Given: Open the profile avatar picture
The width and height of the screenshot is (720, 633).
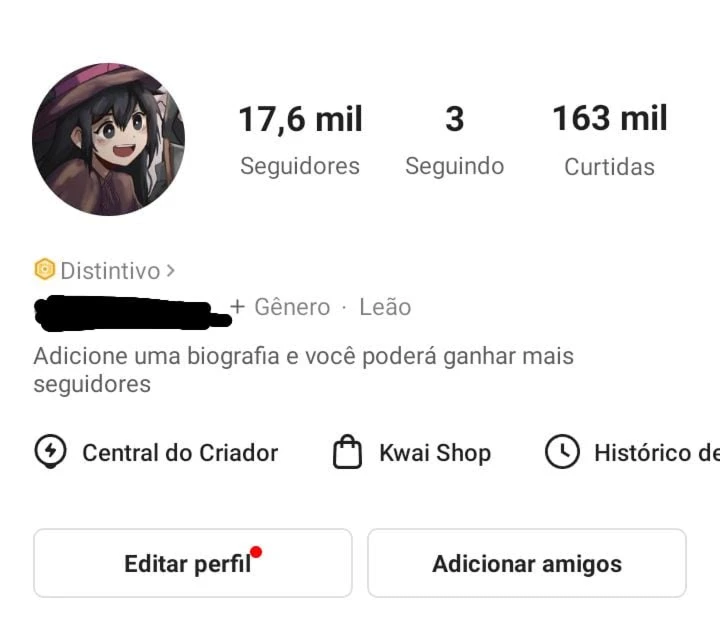Looking at the screenshot, I should (x=108, y=139).
